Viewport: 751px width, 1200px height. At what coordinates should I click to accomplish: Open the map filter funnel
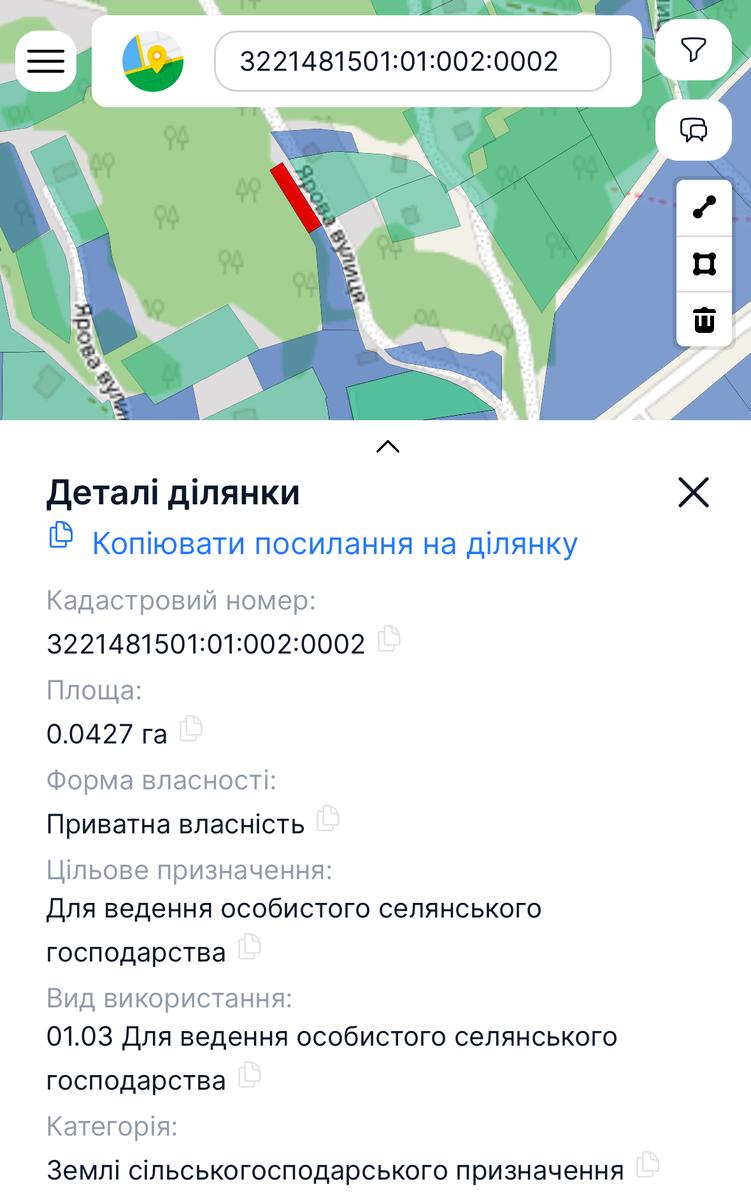pos(693,50)
